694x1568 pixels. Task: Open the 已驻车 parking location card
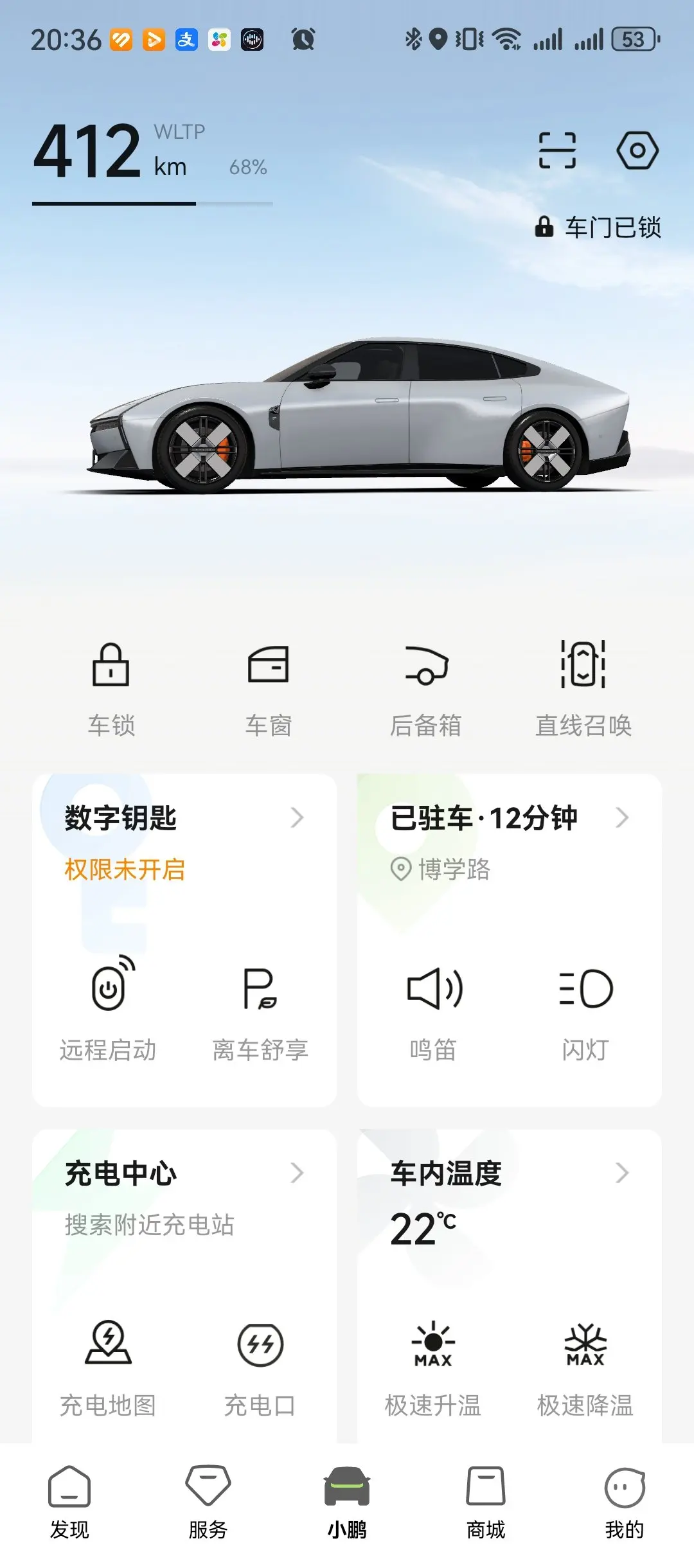pyautogui.click(x=509, y=819)
